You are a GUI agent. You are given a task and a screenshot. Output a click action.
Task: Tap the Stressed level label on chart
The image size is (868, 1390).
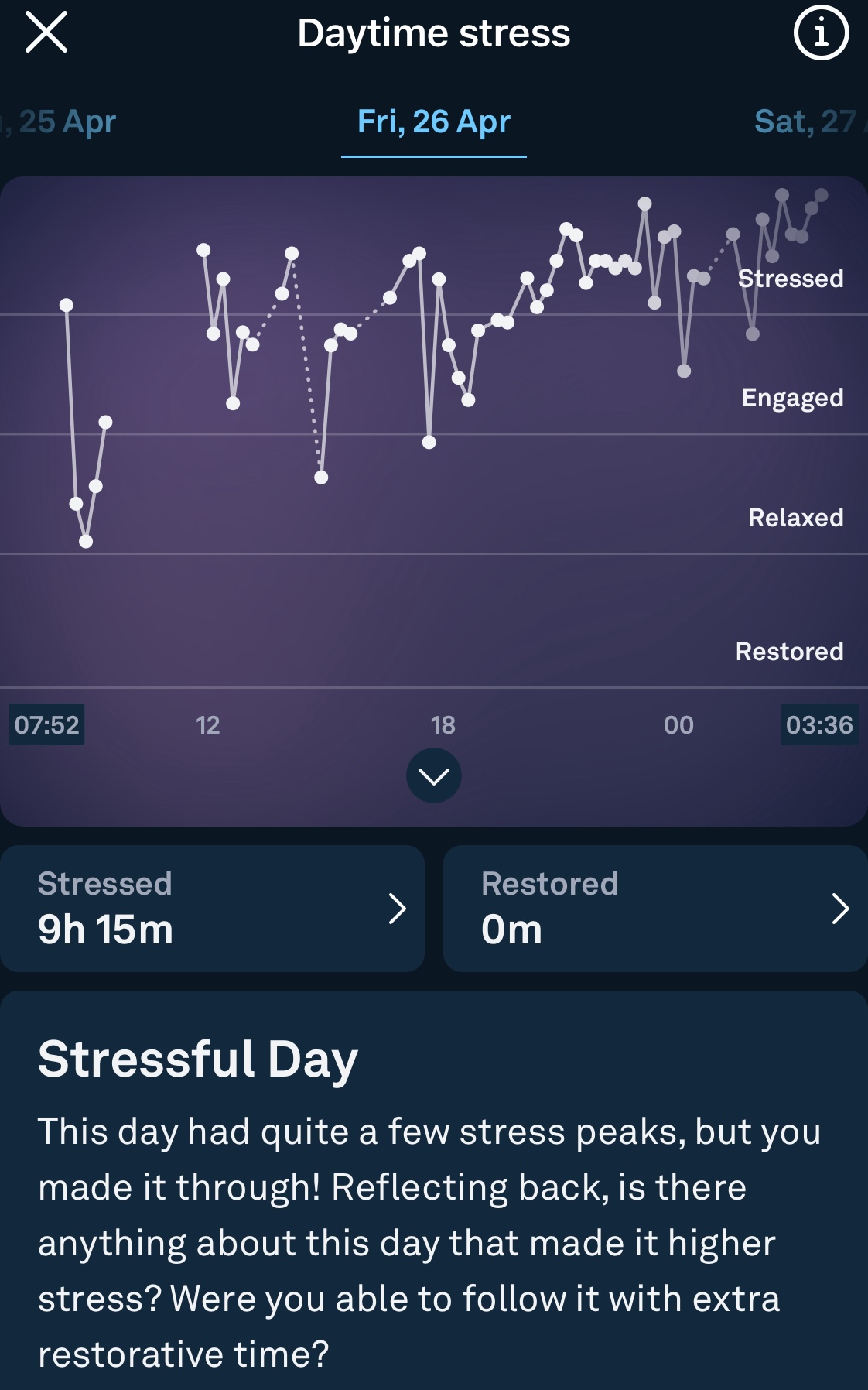pos(791,279)
